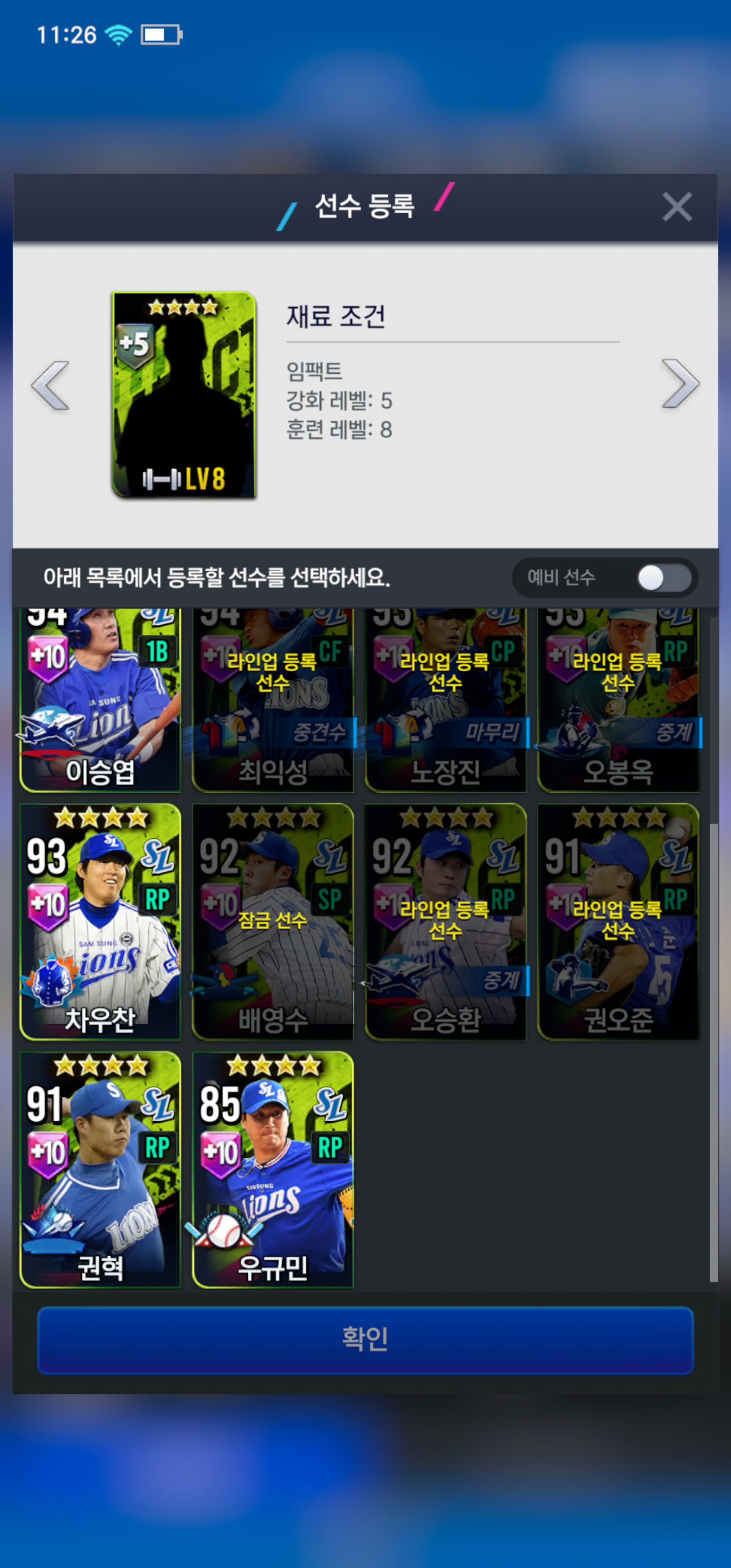Select player card 권혁
731x1568 pixels.
[x=101, y=1169]
